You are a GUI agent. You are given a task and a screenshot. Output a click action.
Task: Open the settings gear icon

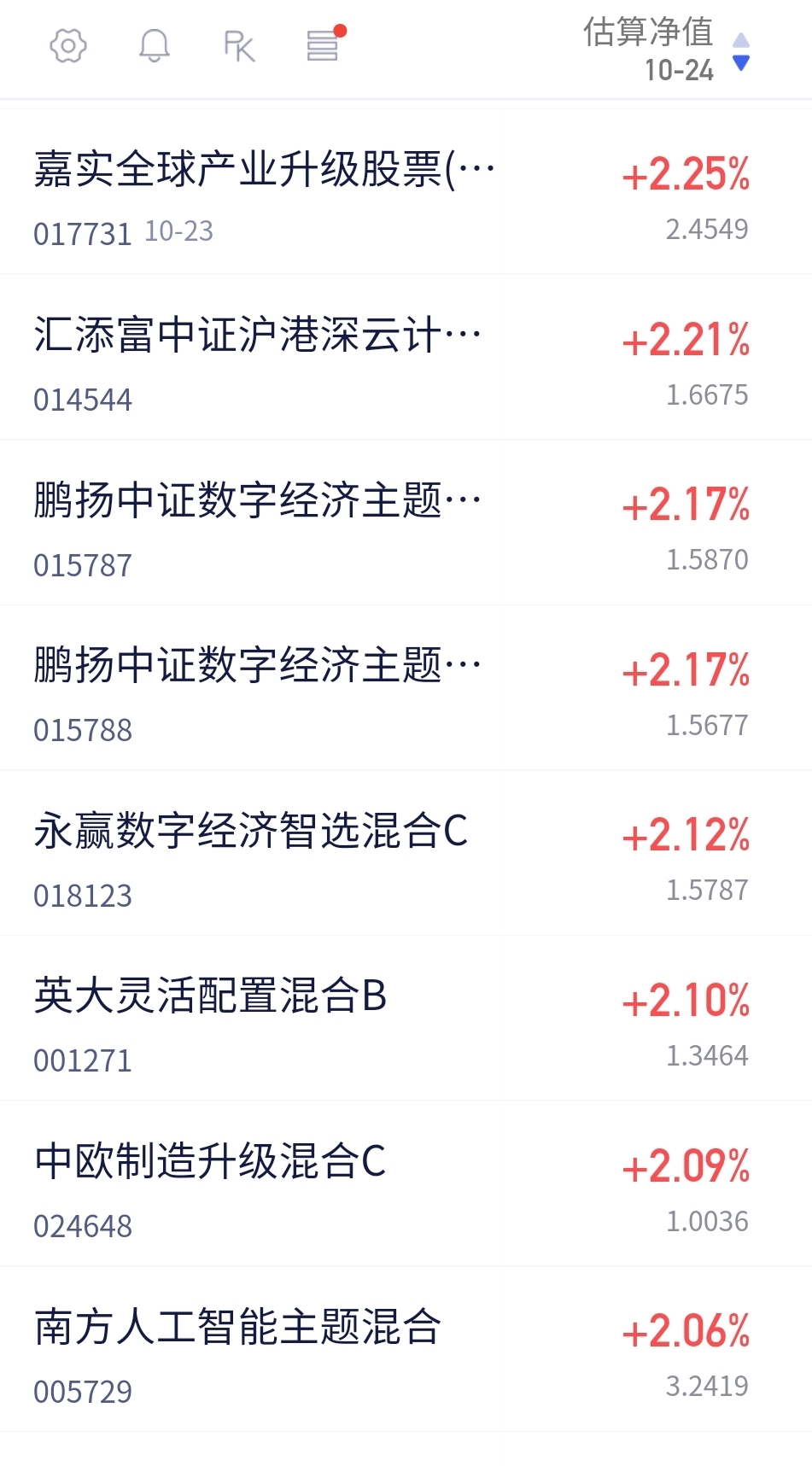click(68, 46)
